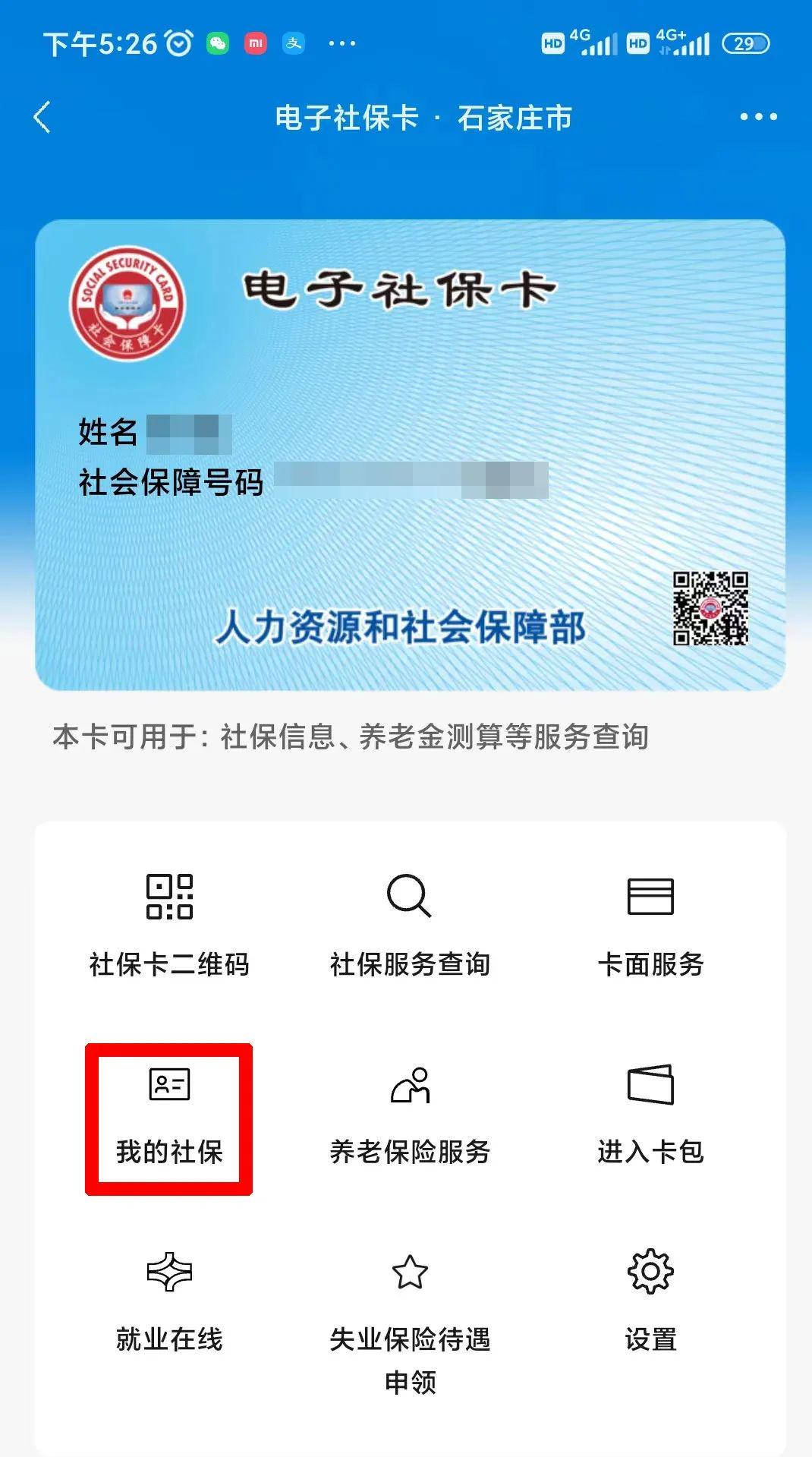Open 失业保险待遇申领
Image resolution: width=812 pixels, height=1457 pixels.
pos(410,1321)
